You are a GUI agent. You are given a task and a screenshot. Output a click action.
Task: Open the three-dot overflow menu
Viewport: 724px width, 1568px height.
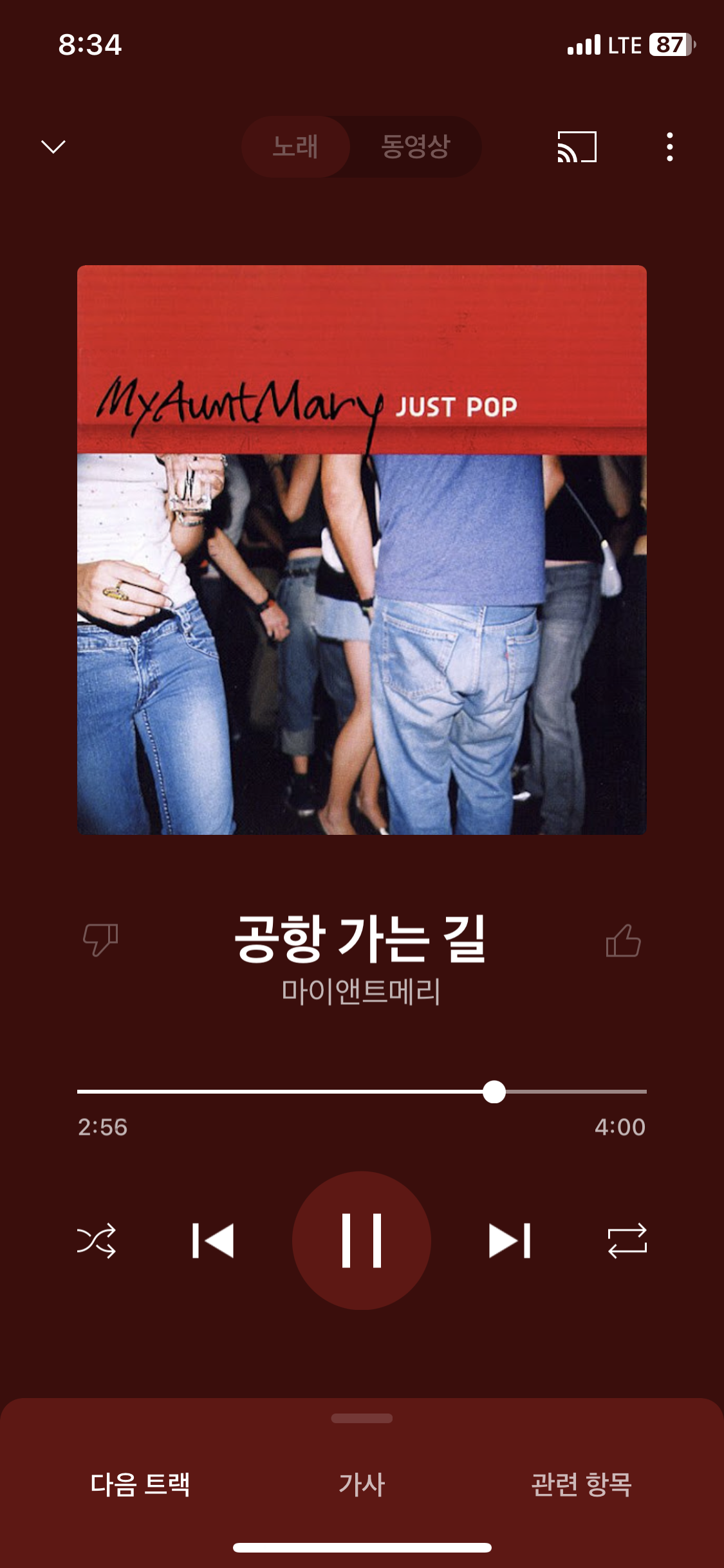click(x=670, y=147)
